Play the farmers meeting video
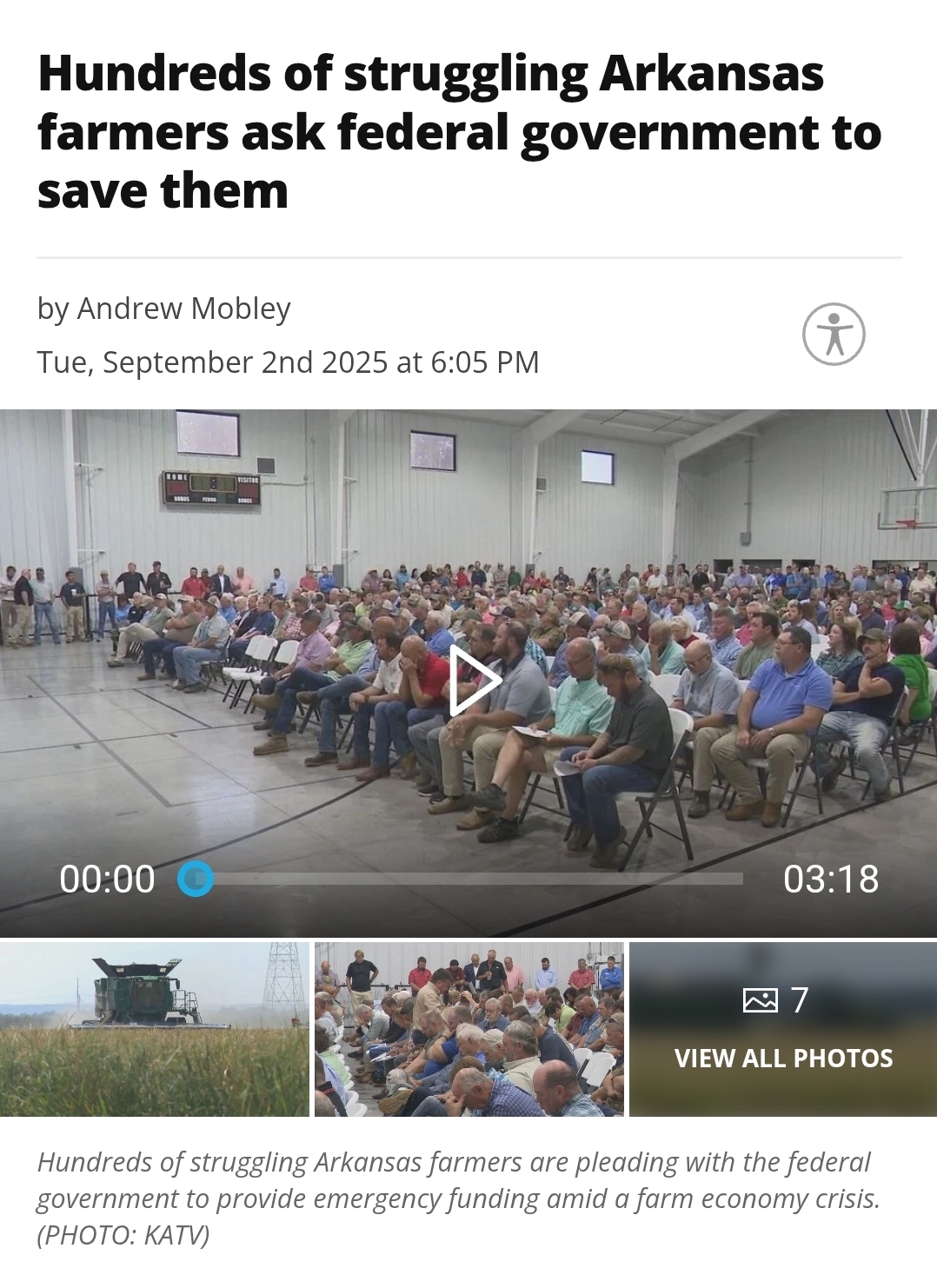 pos(474,681)
